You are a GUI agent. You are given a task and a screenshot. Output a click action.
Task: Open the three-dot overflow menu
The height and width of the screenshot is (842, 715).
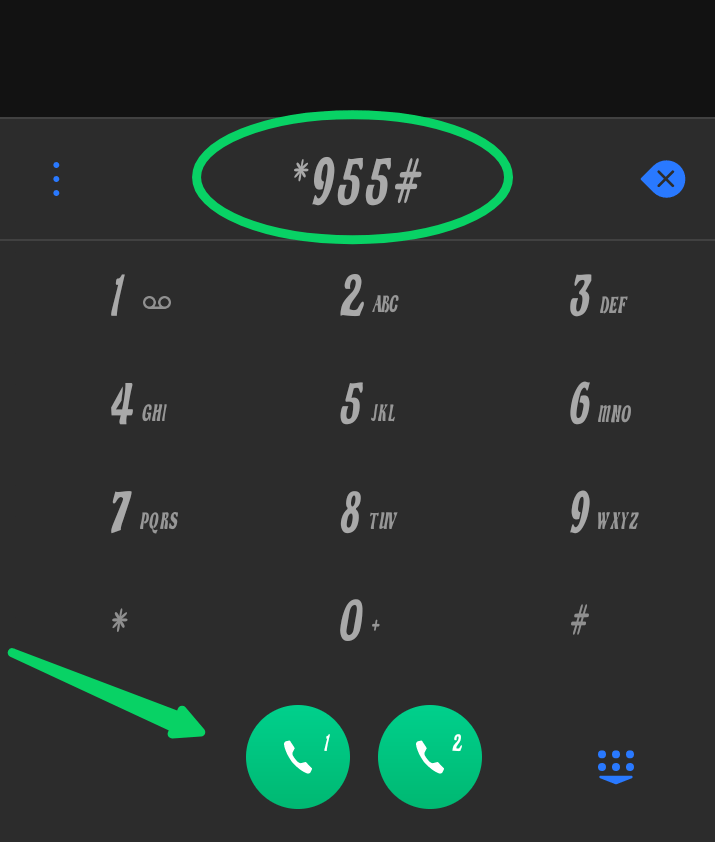point(56,179)
